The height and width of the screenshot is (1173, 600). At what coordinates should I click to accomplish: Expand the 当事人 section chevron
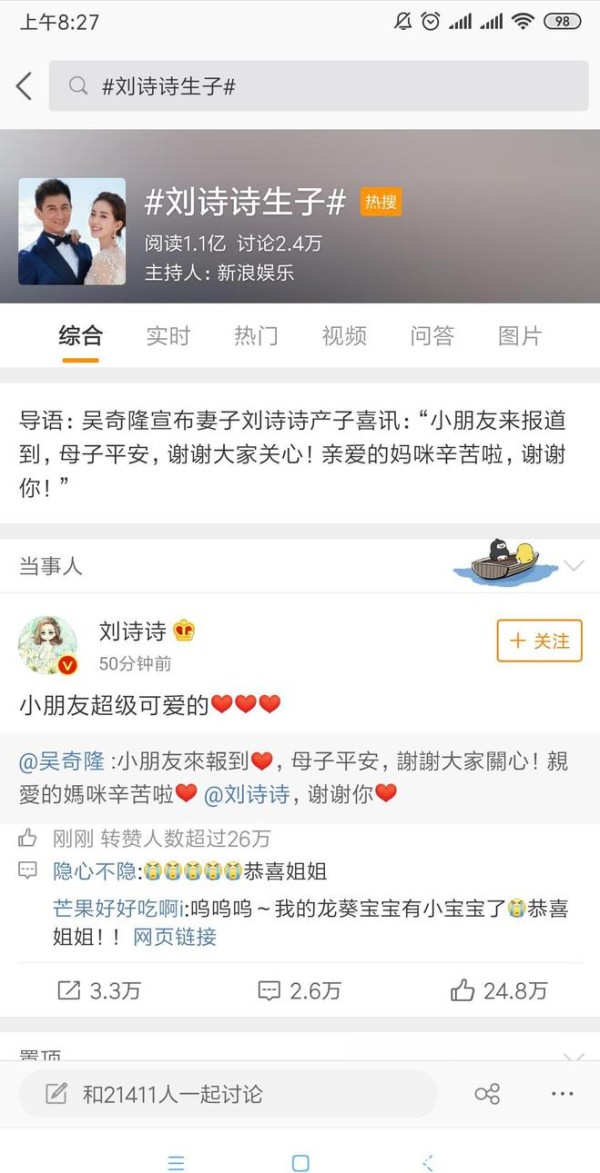[574, 566]
